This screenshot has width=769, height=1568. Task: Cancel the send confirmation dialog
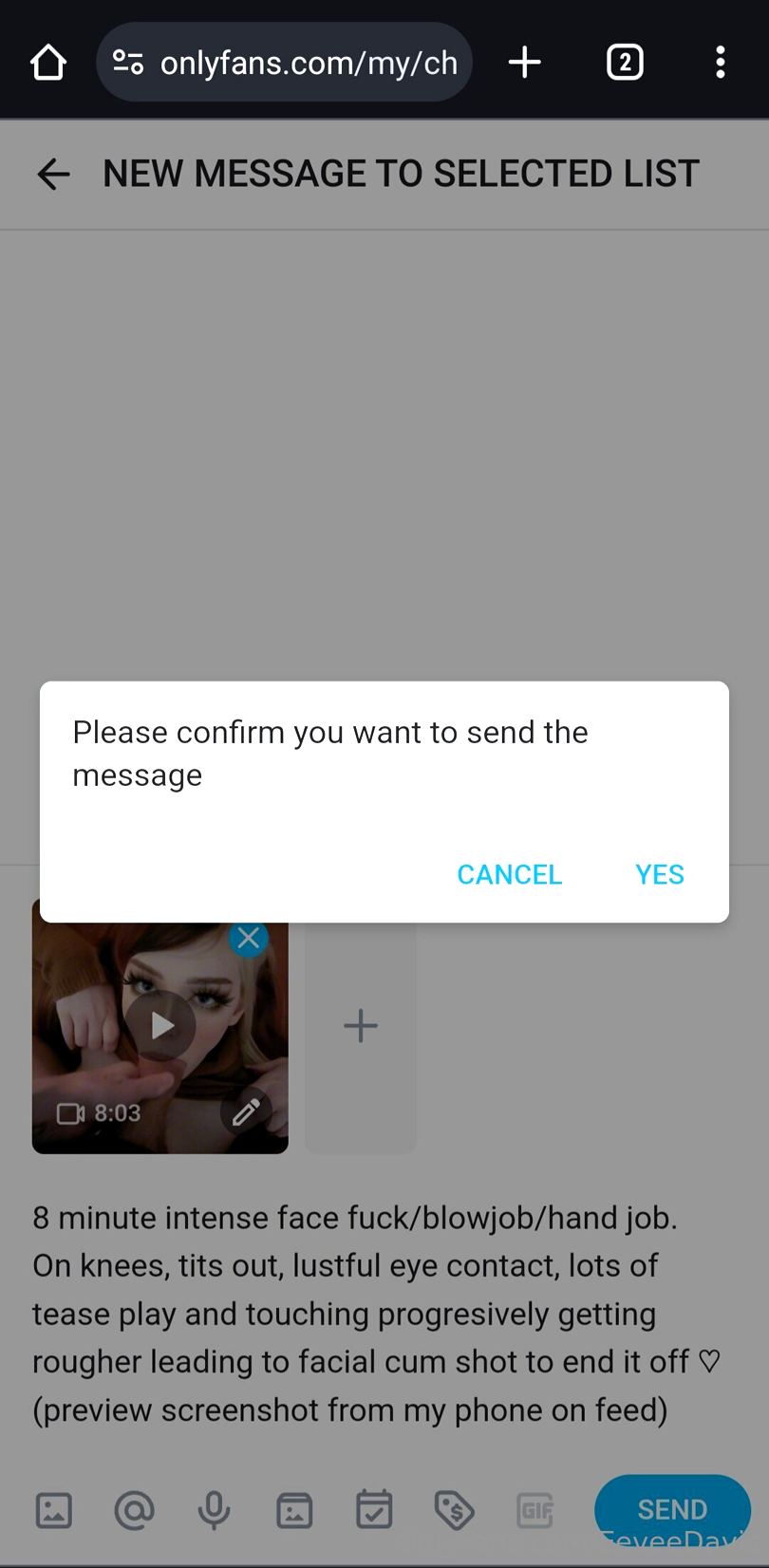pos(509,874)
